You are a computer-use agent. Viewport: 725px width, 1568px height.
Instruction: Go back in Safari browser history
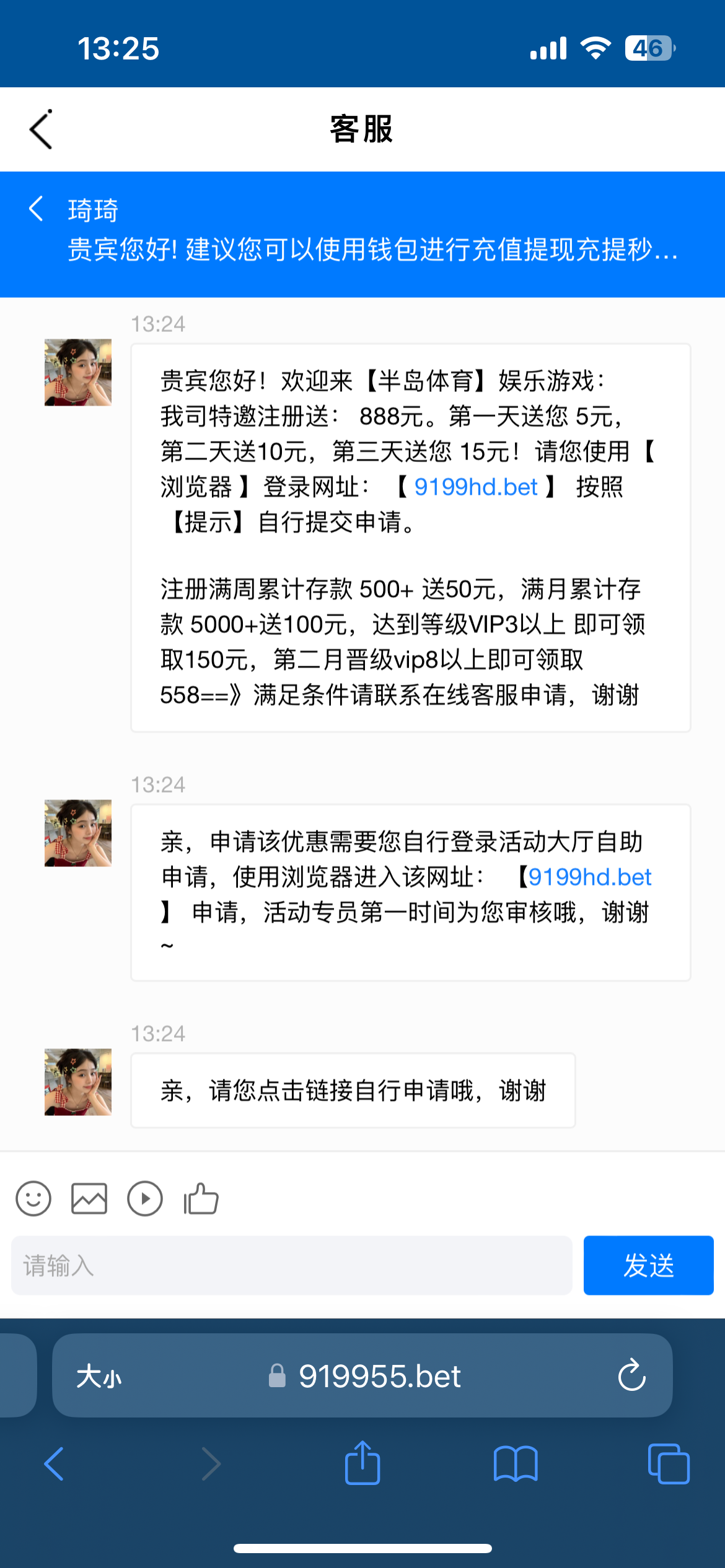point(55,1464)
